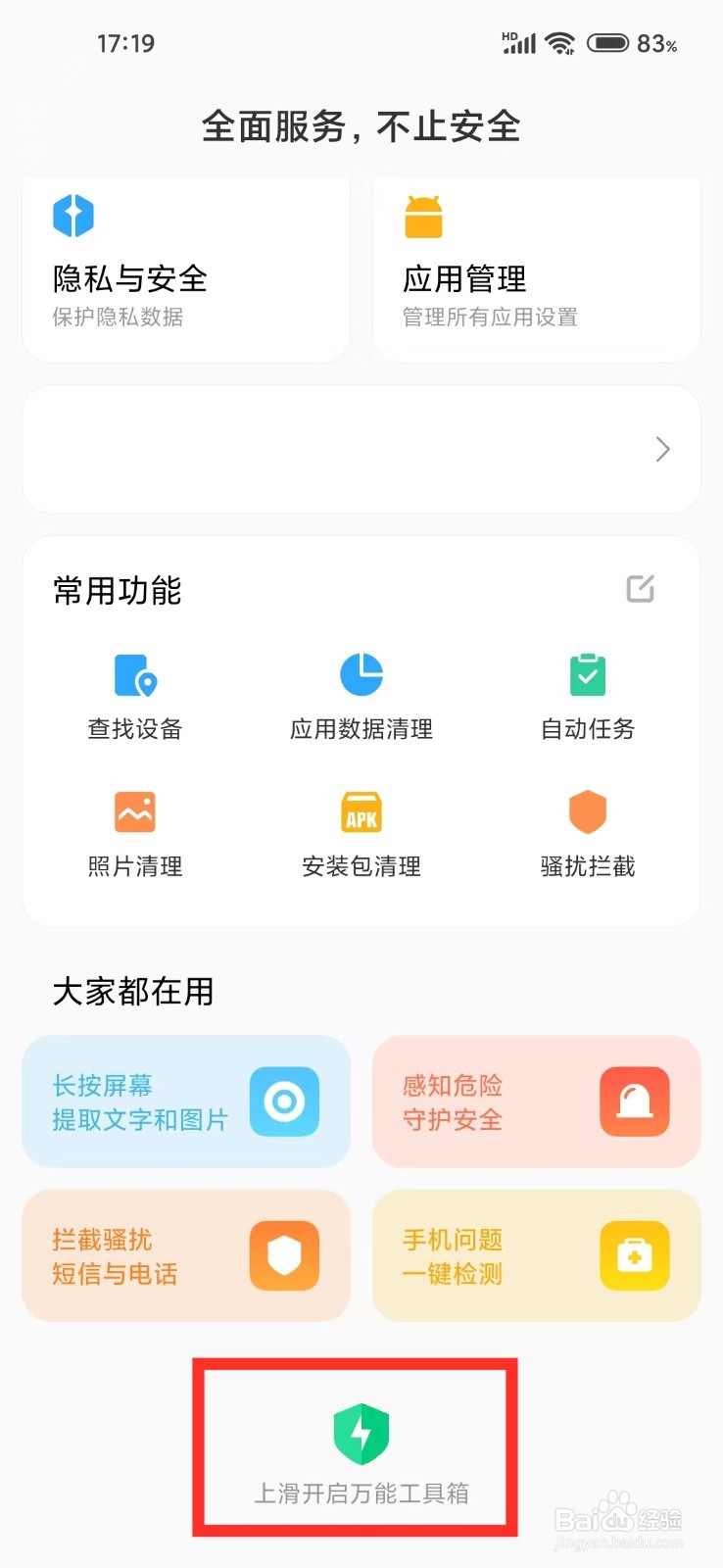Screen dimensions: 723x1568
Task: Open the first-aid kit detection icon
Action: [634, 1255]
